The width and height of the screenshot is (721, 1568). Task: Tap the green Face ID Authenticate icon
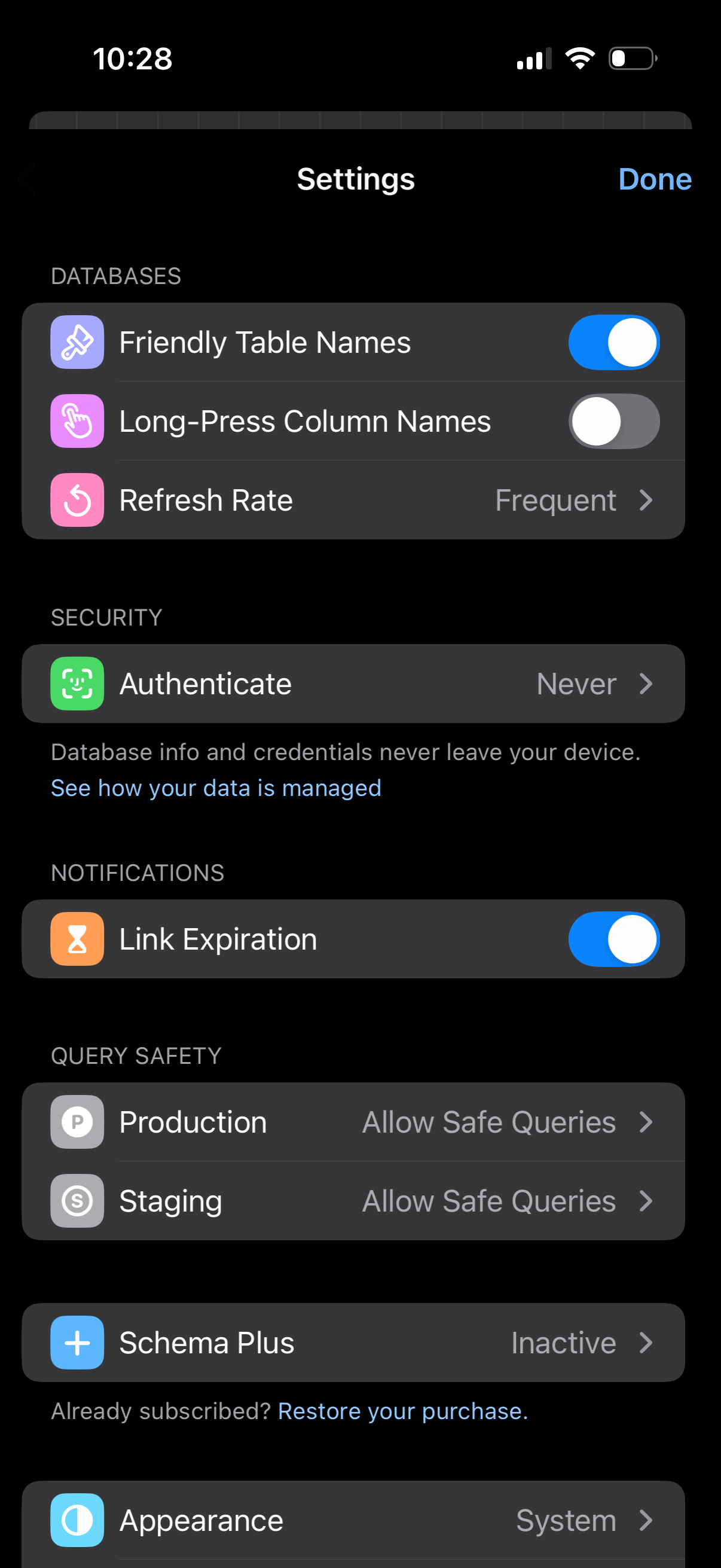coord(77,683)
